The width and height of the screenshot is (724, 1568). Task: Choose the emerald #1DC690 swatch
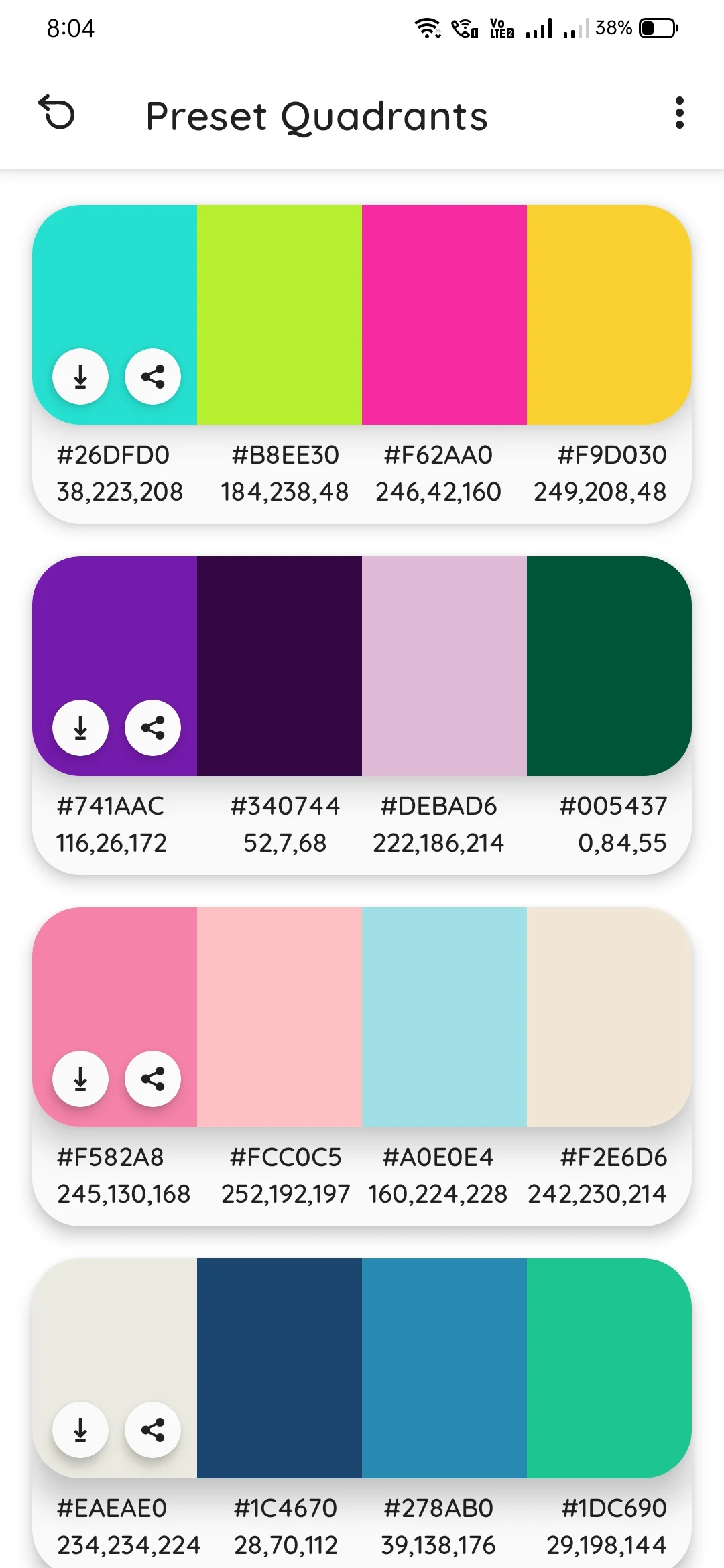coord(609,1368)
